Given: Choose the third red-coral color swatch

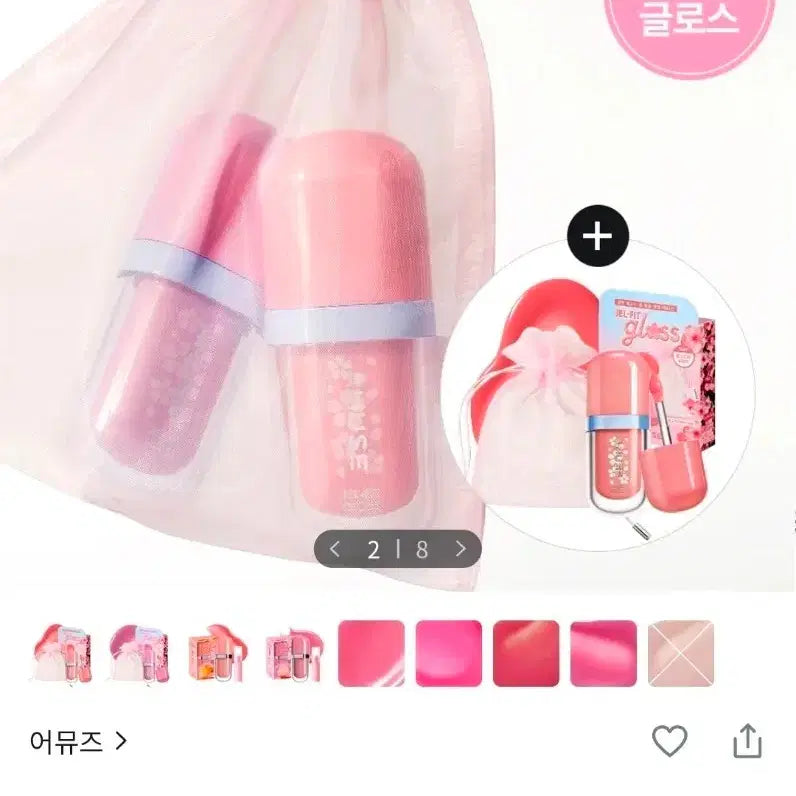Looking at the screenshot, I should [526, 654].
